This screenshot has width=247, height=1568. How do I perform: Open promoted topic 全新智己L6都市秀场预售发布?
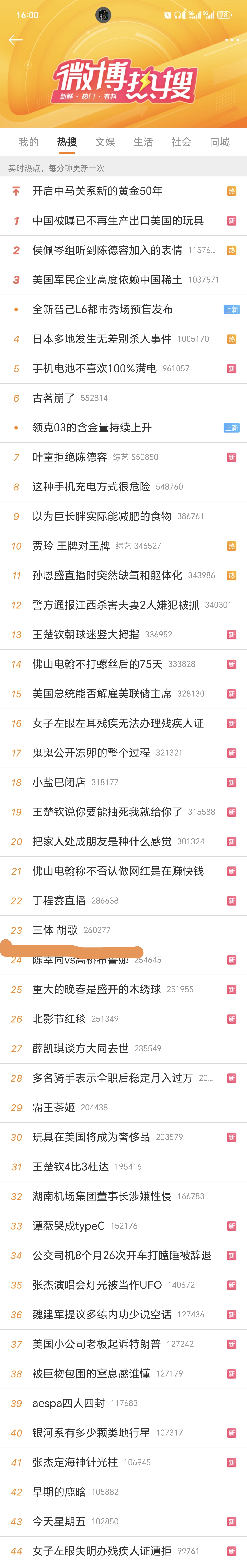pos(102,309)
